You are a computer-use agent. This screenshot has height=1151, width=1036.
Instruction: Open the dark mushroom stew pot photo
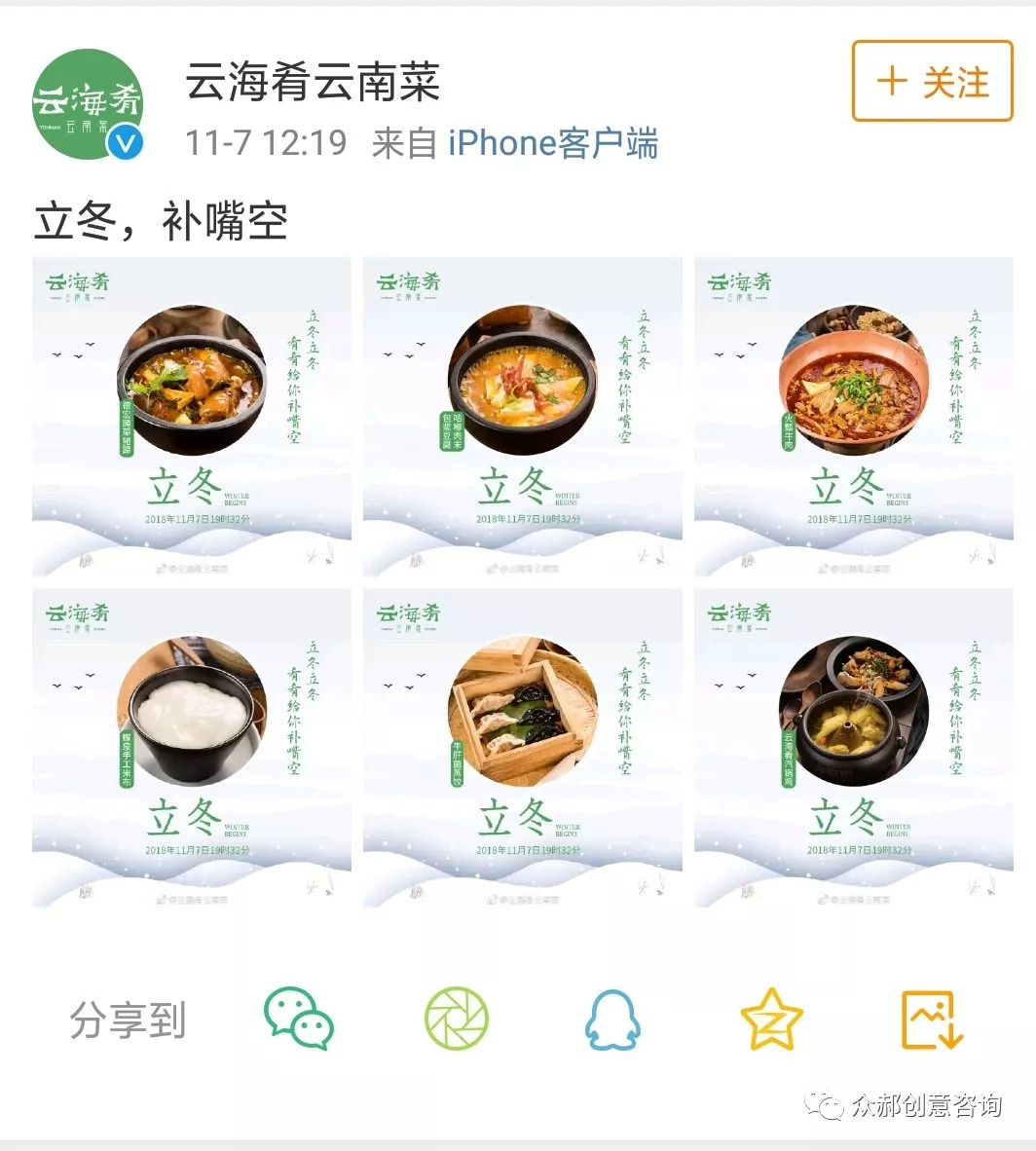pos(192,417)
